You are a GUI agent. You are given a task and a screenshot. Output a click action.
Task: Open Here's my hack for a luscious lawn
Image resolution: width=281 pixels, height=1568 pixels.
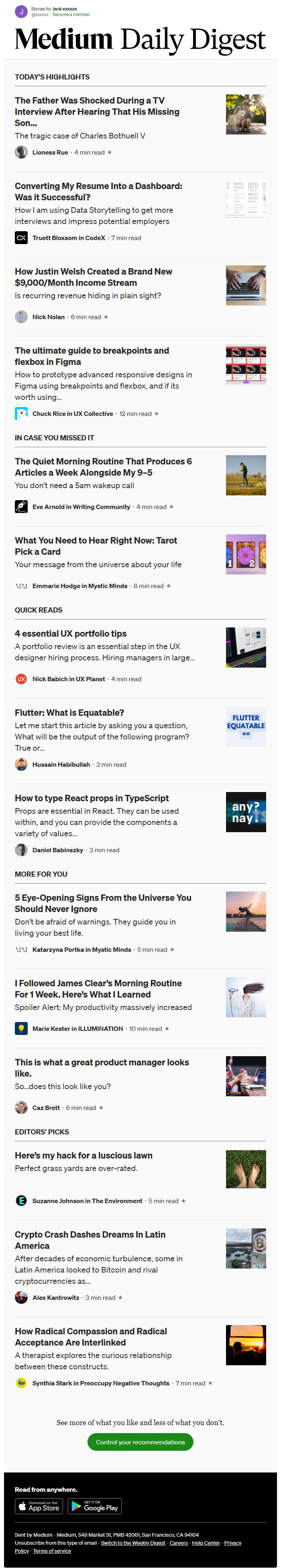point(83,1155)
